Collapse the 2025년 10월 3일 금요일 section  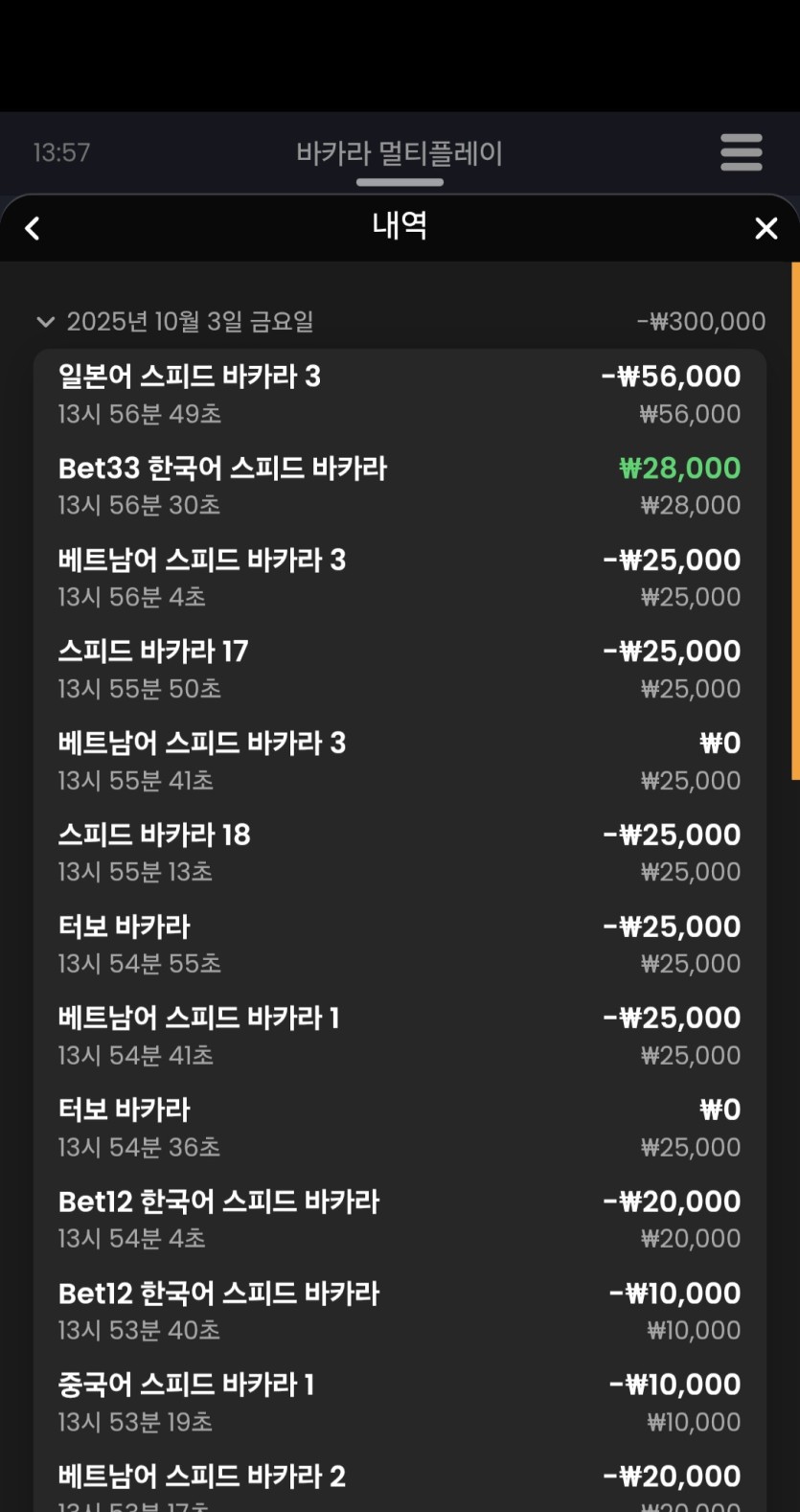pos(45,322)
